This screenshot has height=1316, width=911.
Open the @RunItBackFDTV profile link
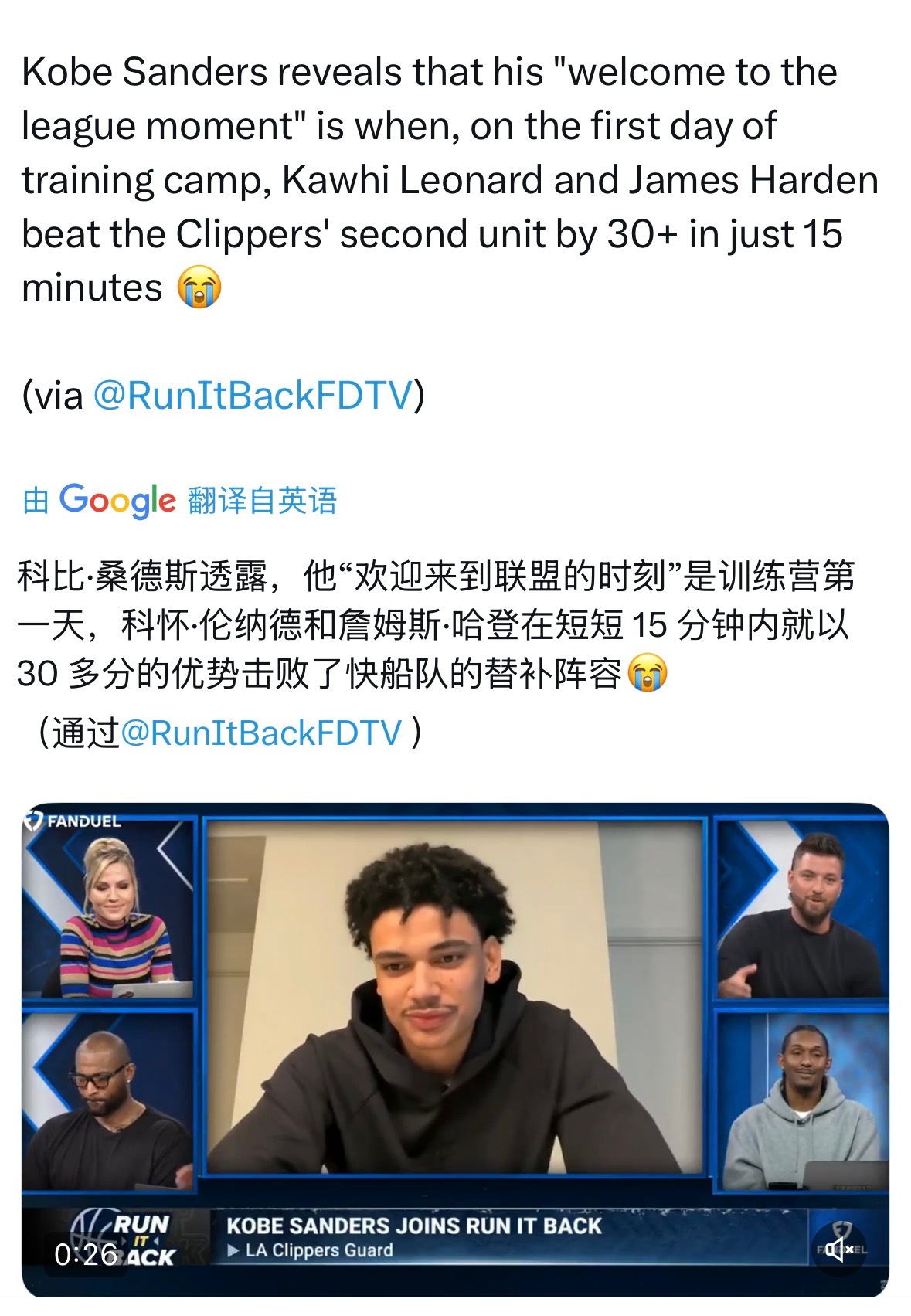point(251,394)
